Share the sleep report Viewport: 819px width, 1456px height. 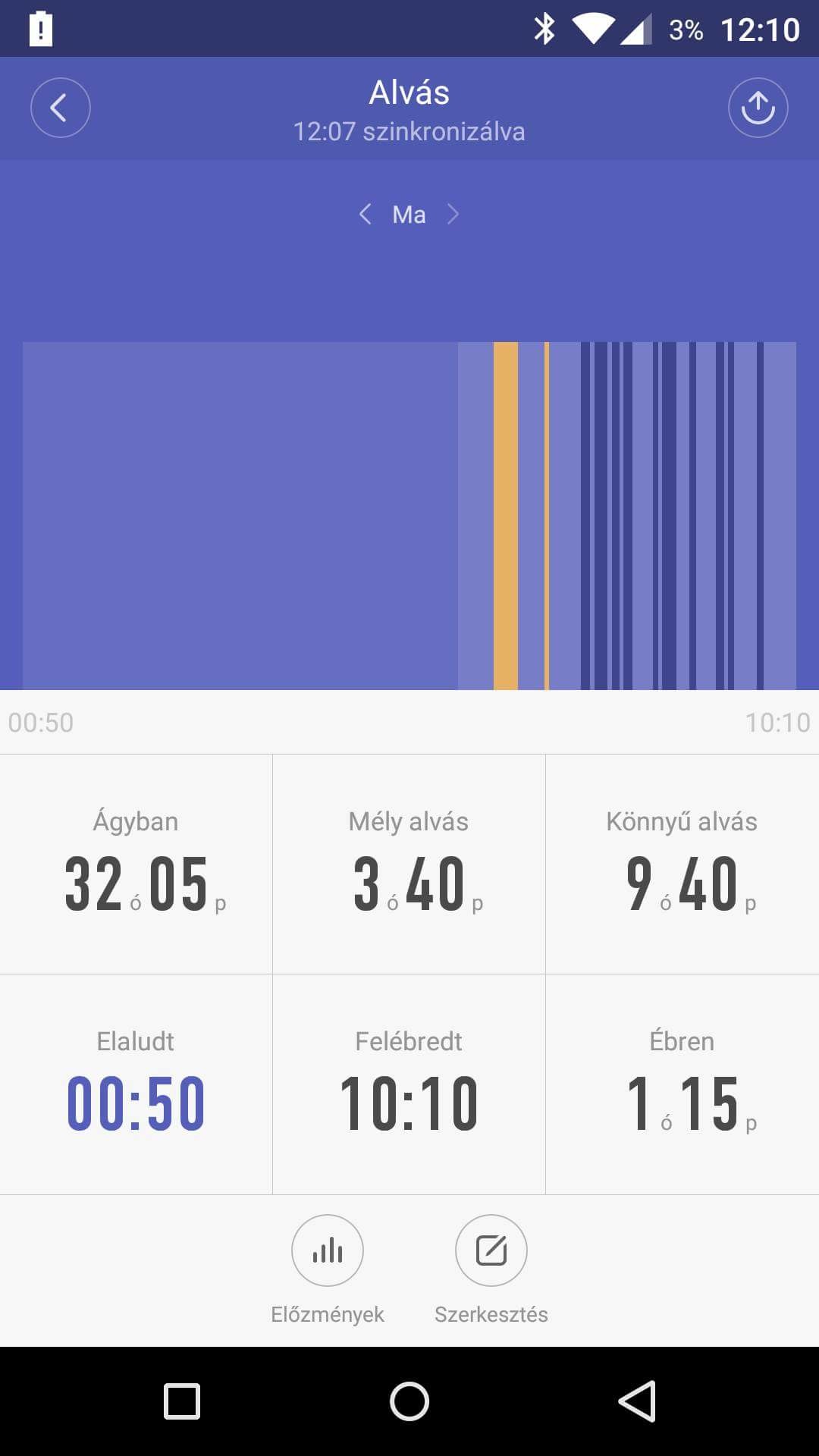pyautogui.click(x=758, y=108)
